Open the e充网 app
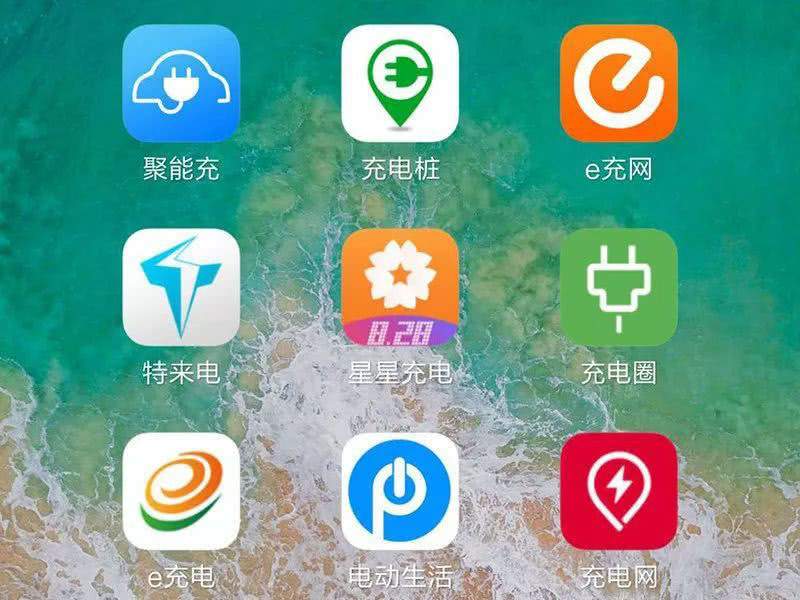The width and height of the screenshot is (800, 600). (x=619, y=83)
